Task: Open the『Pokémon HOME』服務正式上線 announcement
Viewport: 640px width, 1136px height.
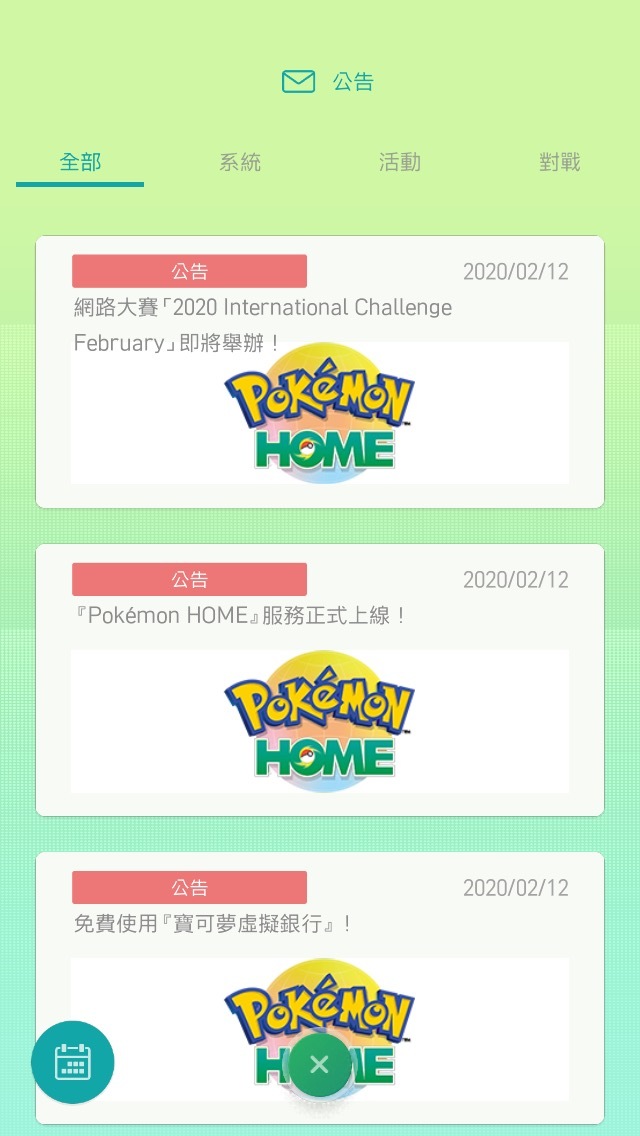Action: (x=320, y=680)
